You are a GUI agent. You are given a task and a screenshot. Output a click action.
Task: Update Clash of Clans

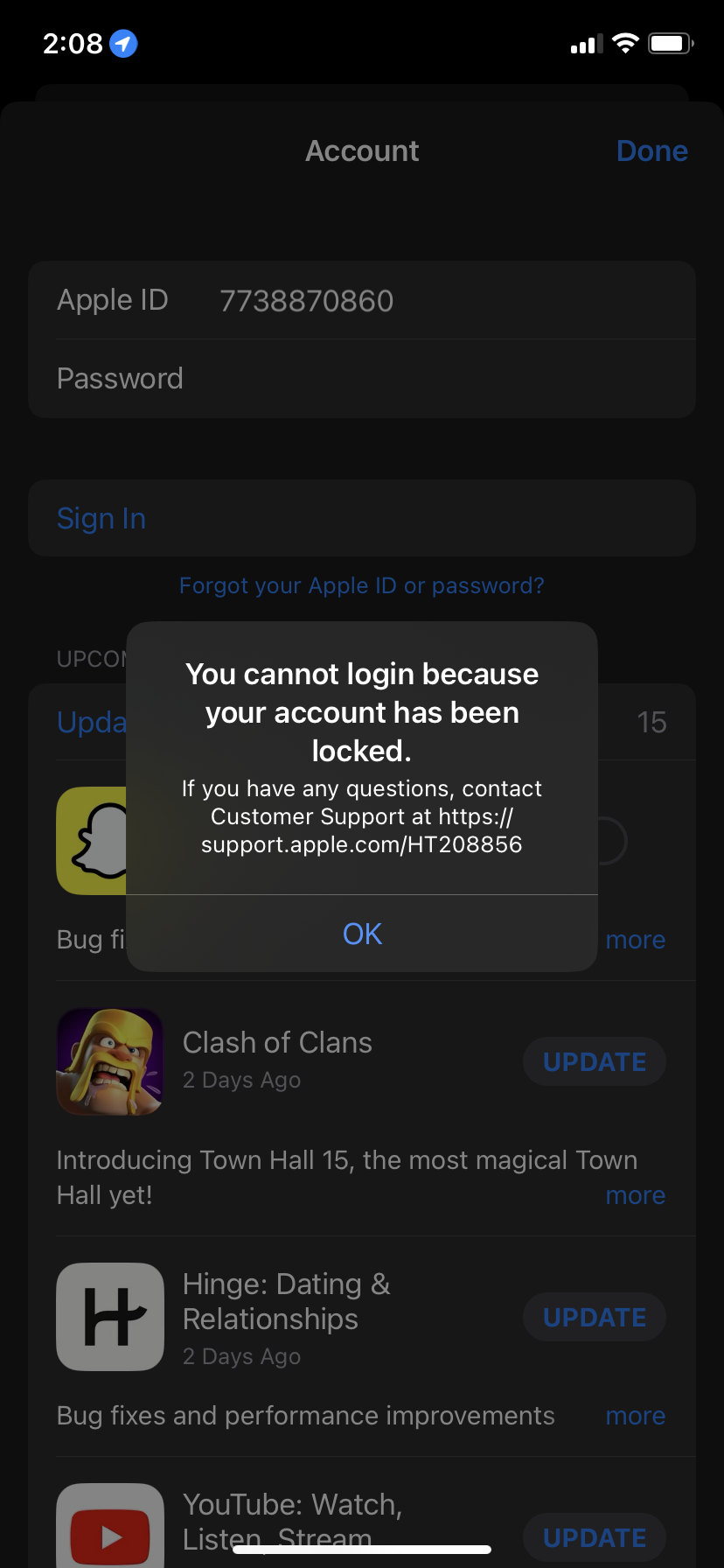pos(595,1061)
